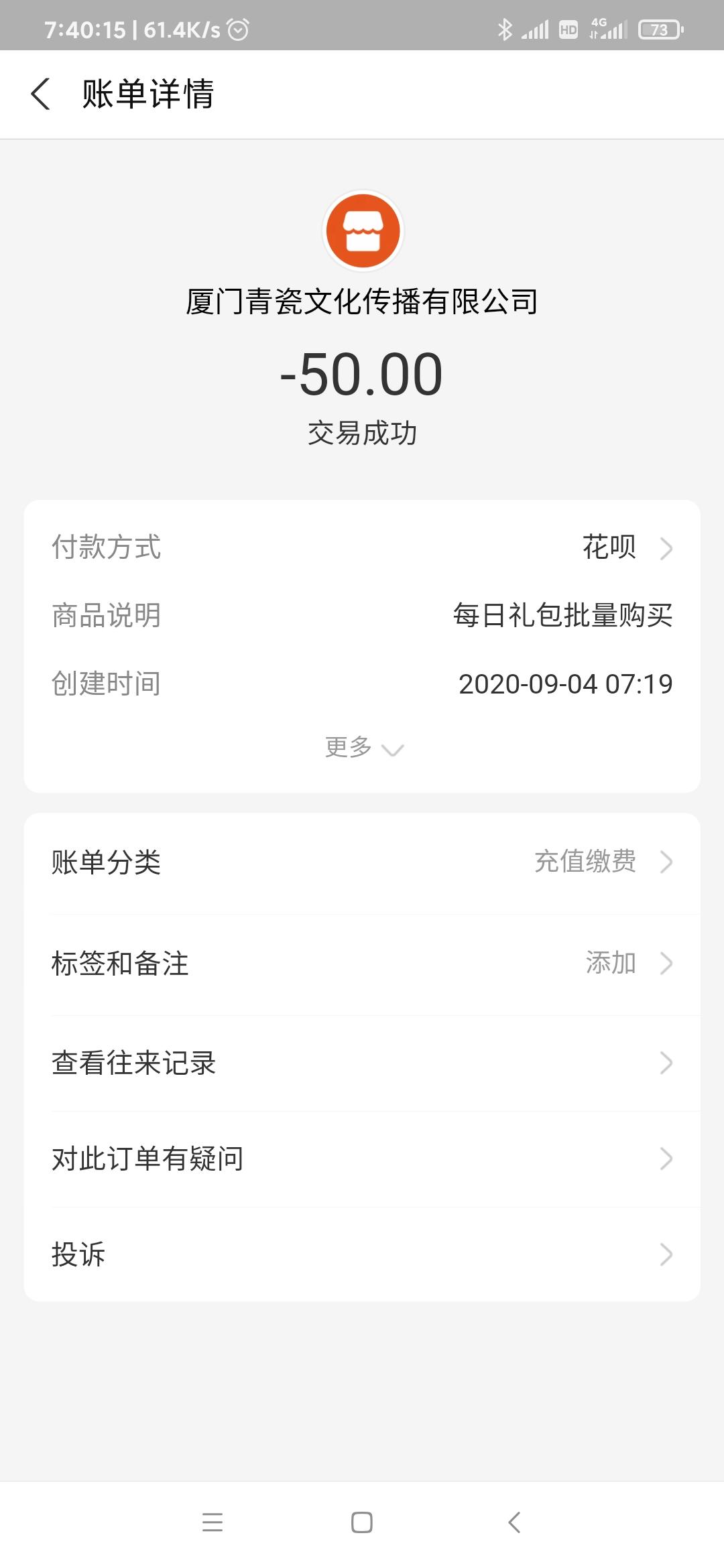Screen dimensions: 724x1568
Task: Open the merchant 厦门青瓷文化传播有限公司 icon
Action: (363, 231)
